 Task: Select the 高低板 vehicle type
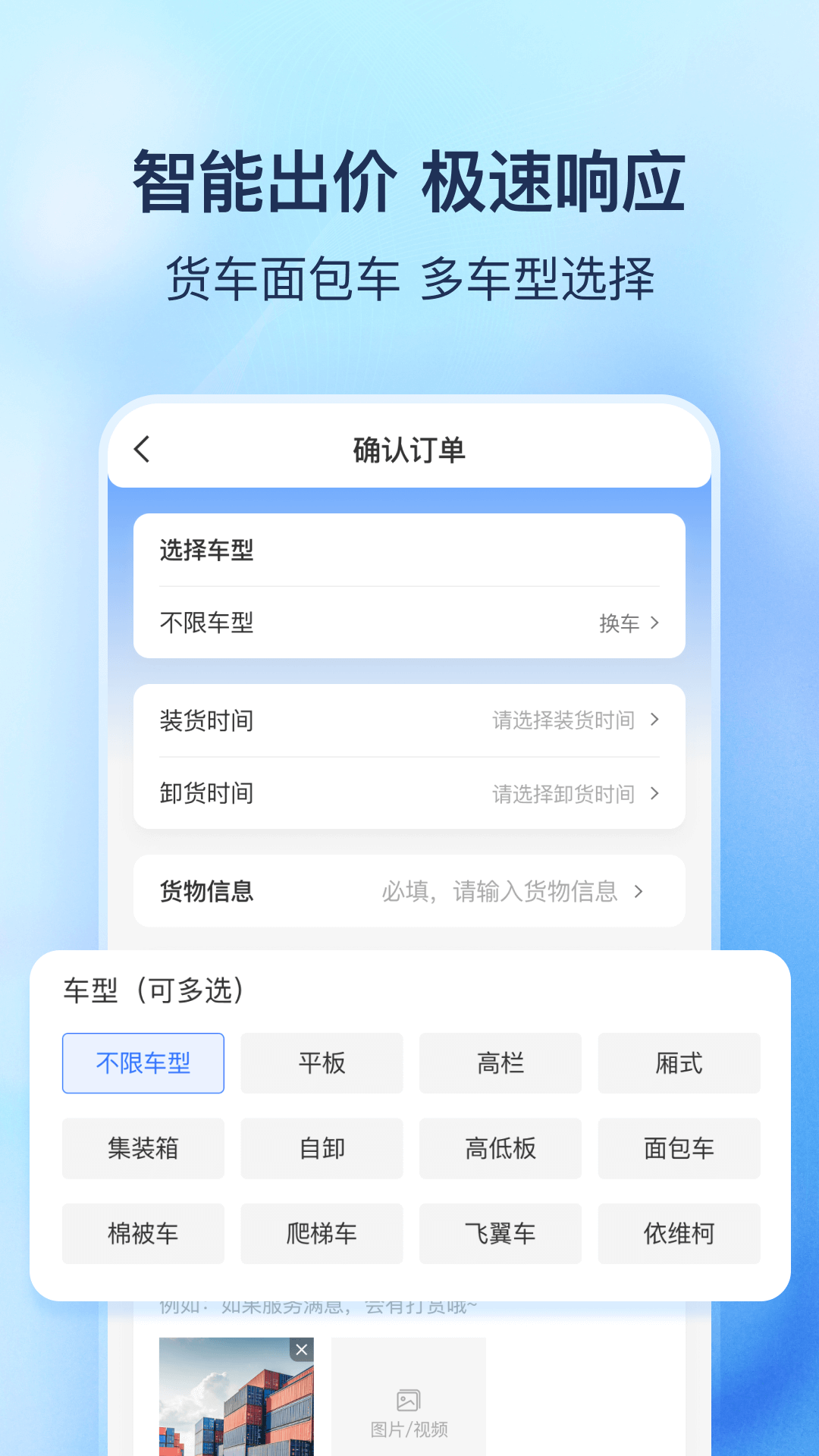coord(500,1148)
